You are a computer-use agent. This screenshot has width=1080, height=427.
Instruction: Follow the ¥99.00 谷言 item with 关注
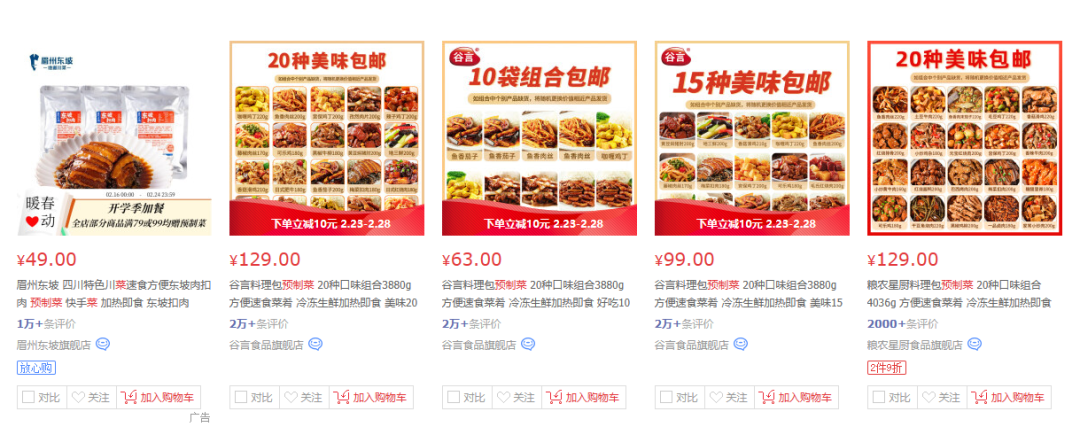(x=728, y=397)
